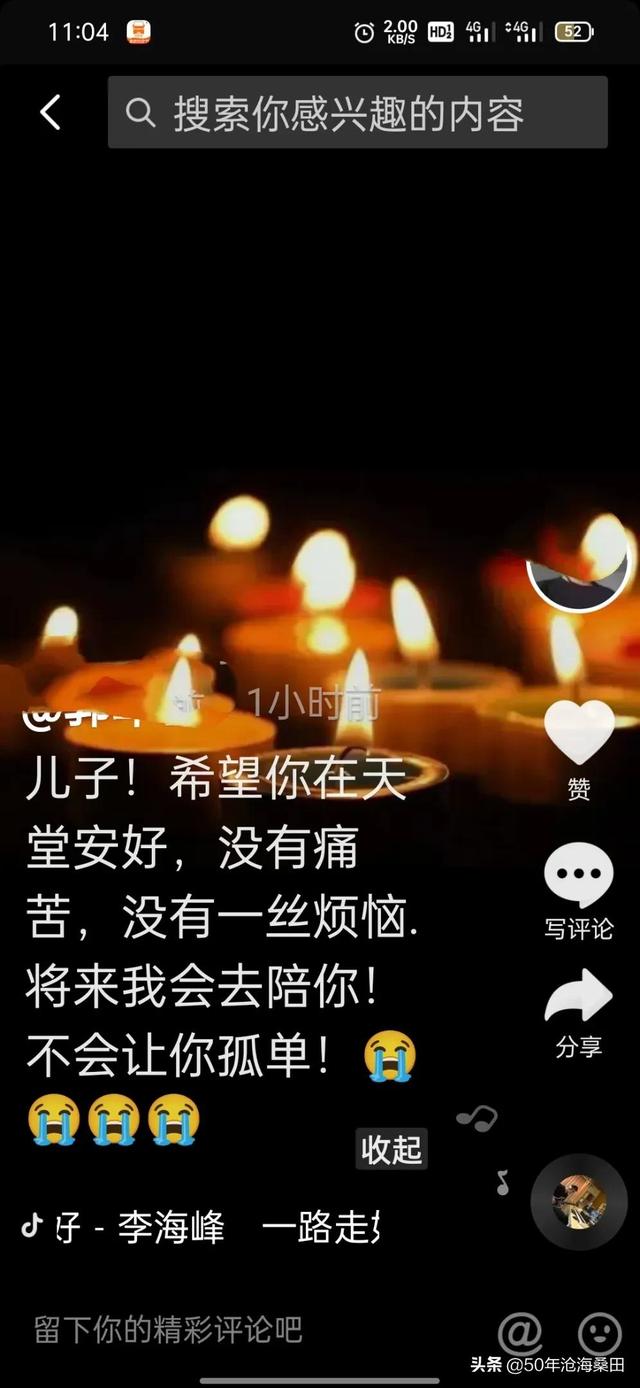The width and height of the screenshot is (640, 1388).
Task: Open the 李海峰 music track link
Action: [x=200, y=1227]
